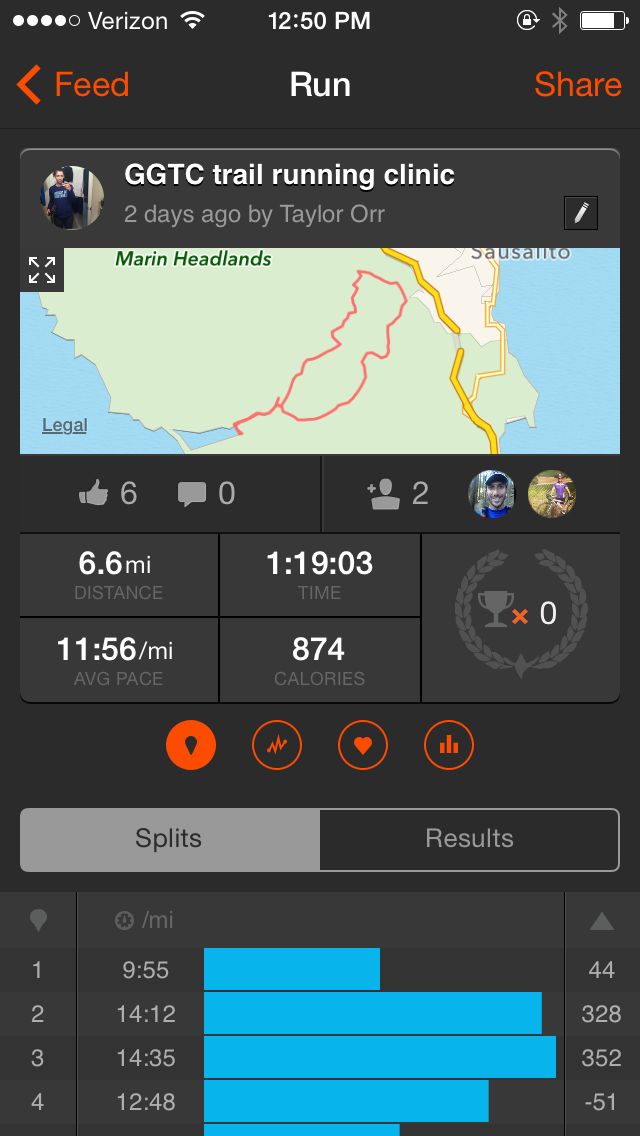Open Taylor Orr's profile photo

(x=72, y=198)
